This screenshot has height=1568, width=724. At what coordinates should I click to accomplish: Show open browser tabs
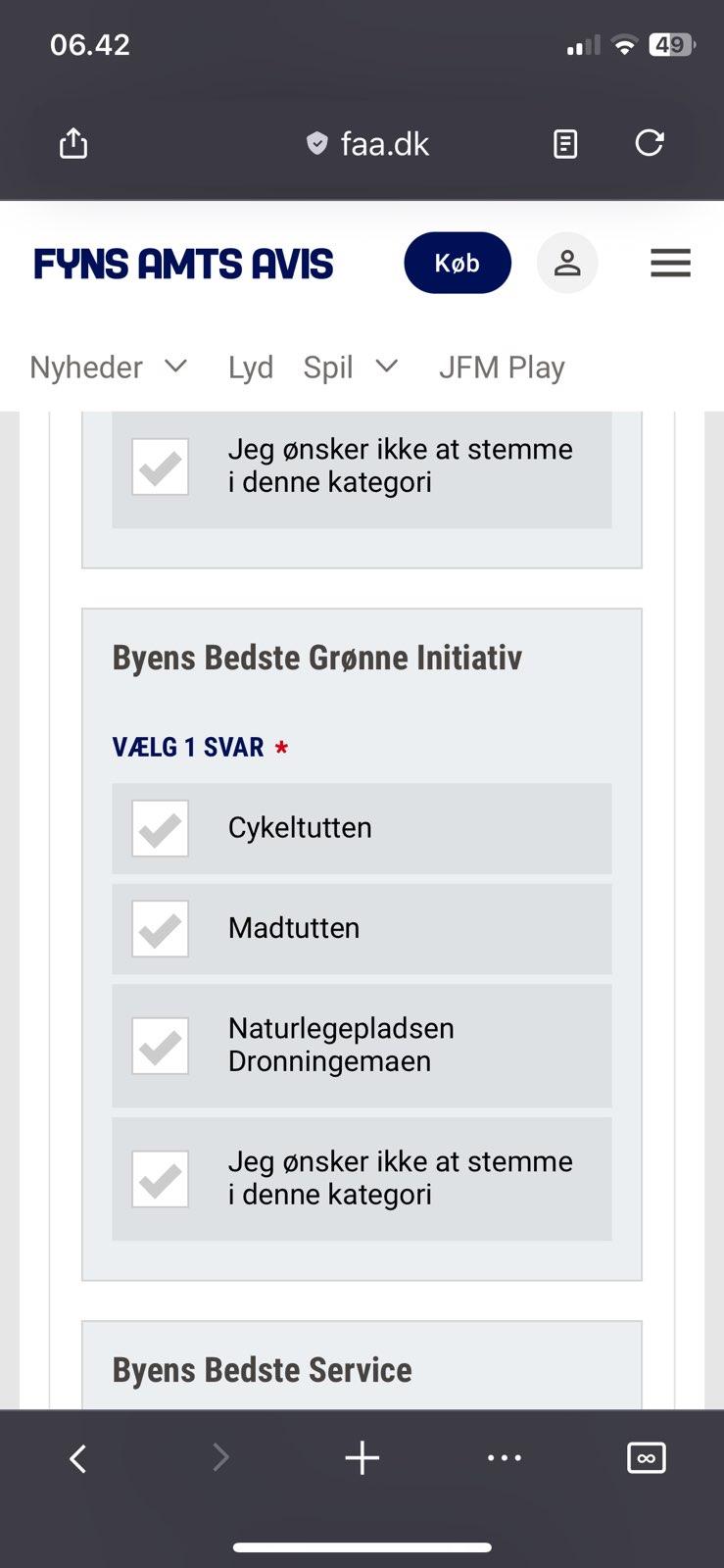point(646,1458)
